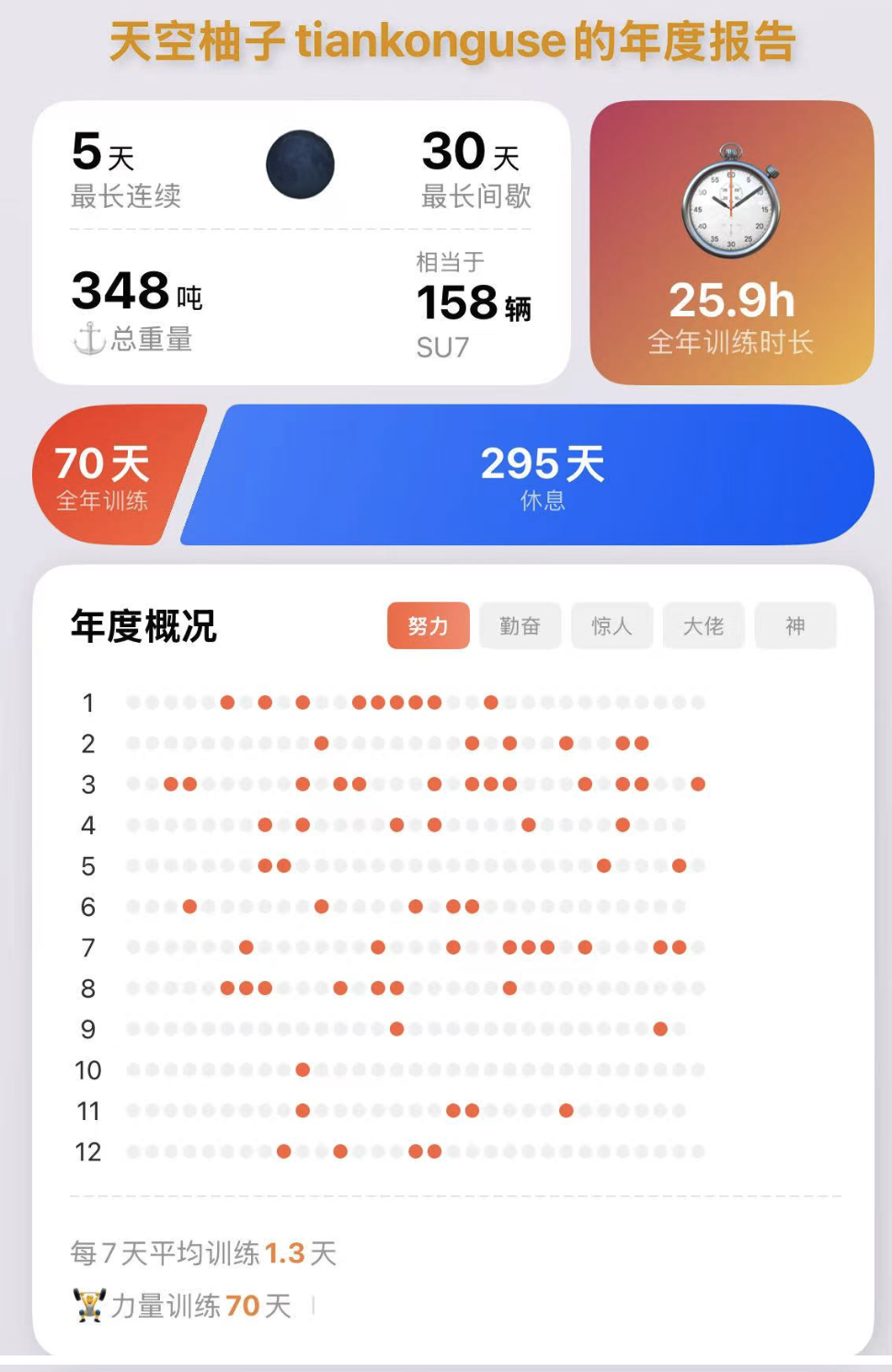892x1372 pixels.
Task: Select the 神 tab
Action: point(795,625)
